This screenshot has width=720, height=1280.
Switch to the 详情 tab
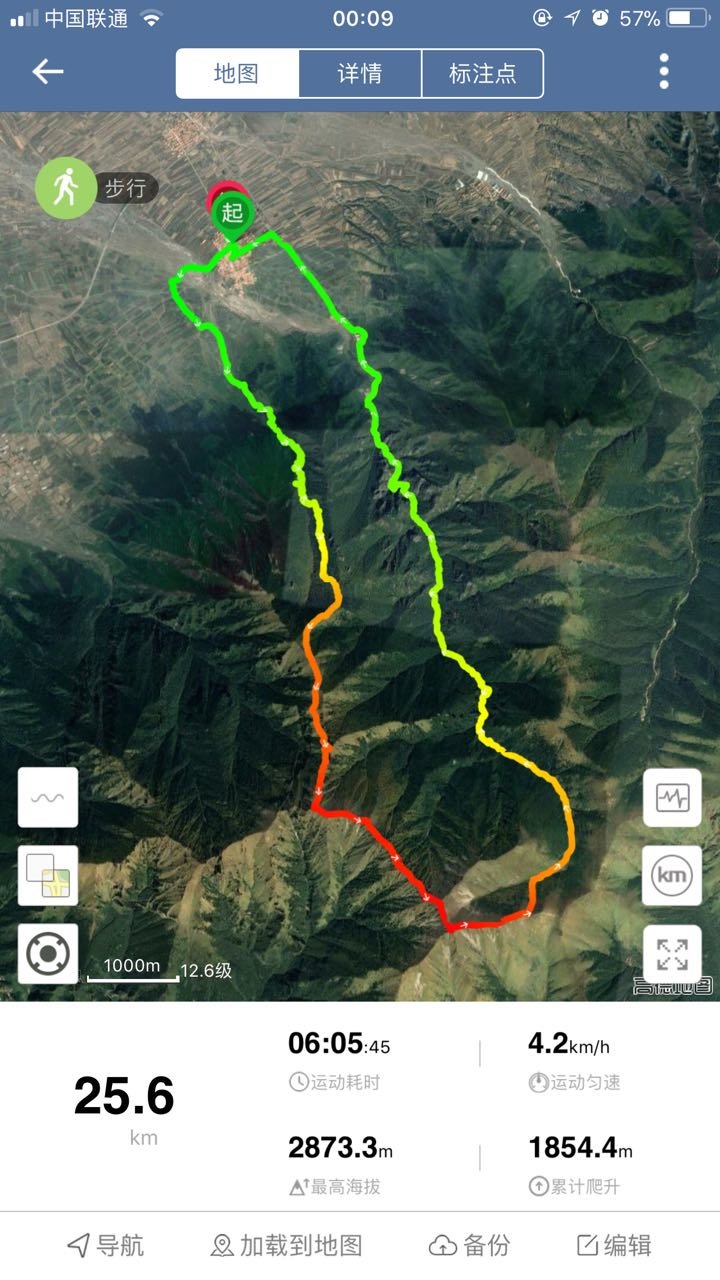pos(360,73)
